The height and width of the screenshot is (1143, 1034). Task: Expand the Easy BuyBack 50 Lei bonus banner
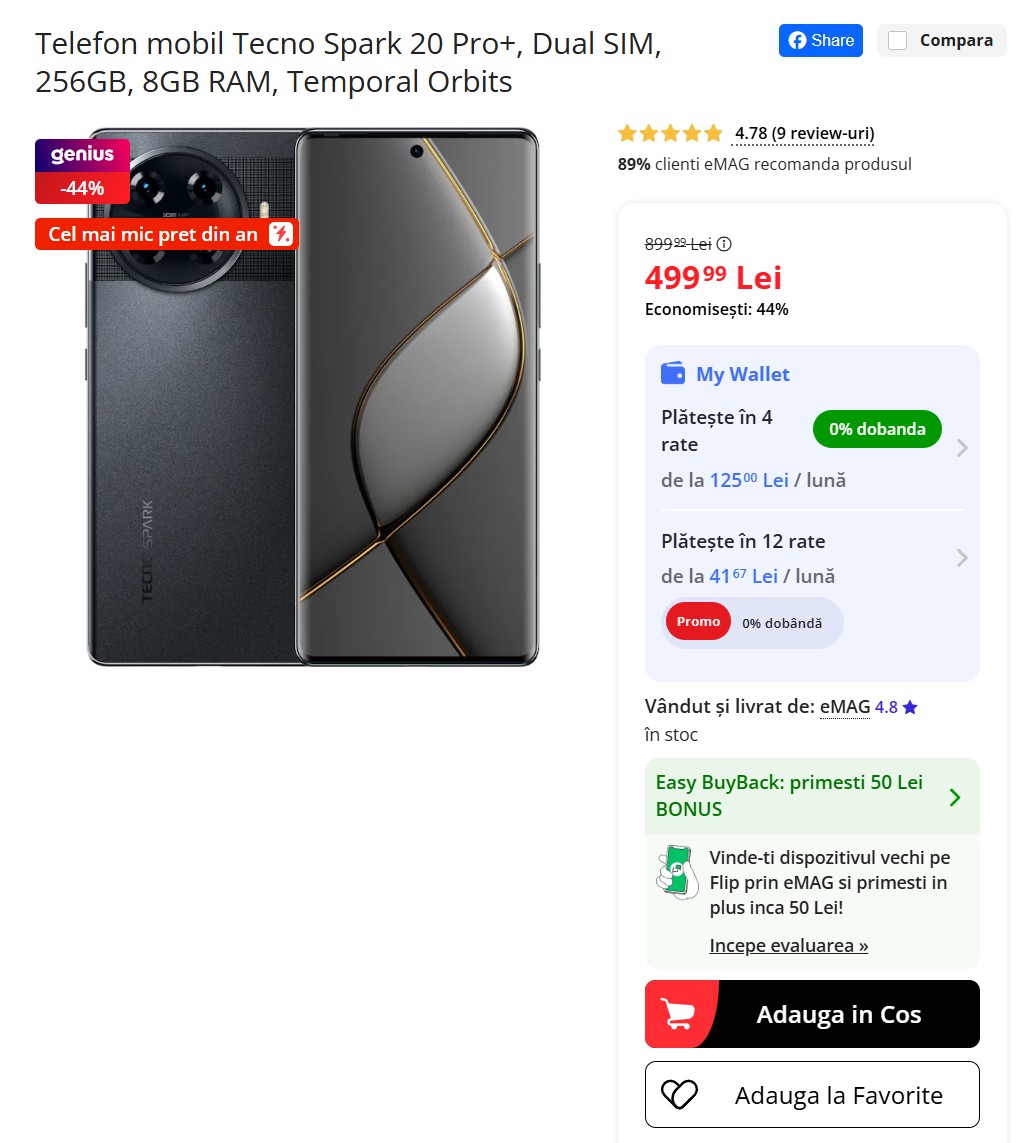[x=811, y=796]
